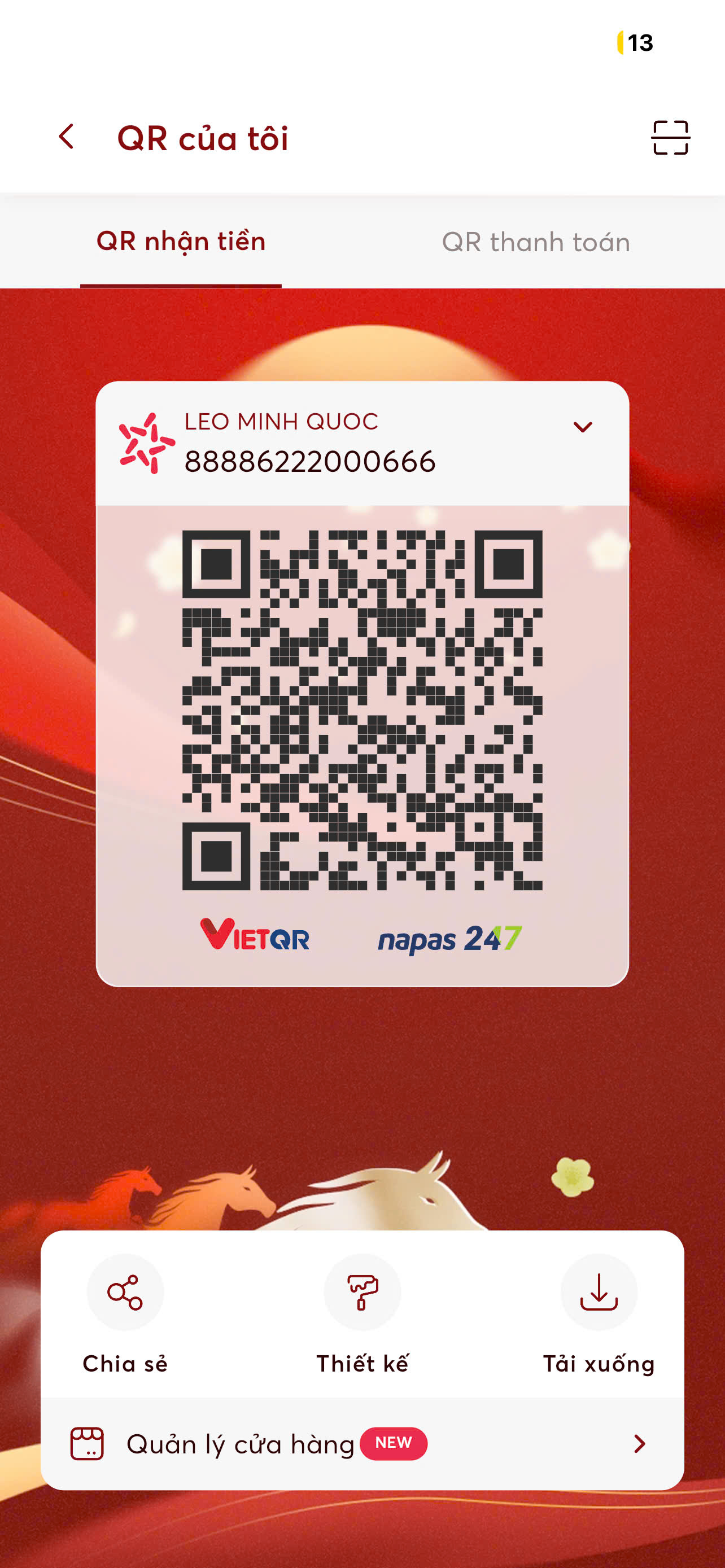This screenshot has height=1568, width=725.
Task: Expand the account selector for 8888622000666
Action: click(582, 427)
